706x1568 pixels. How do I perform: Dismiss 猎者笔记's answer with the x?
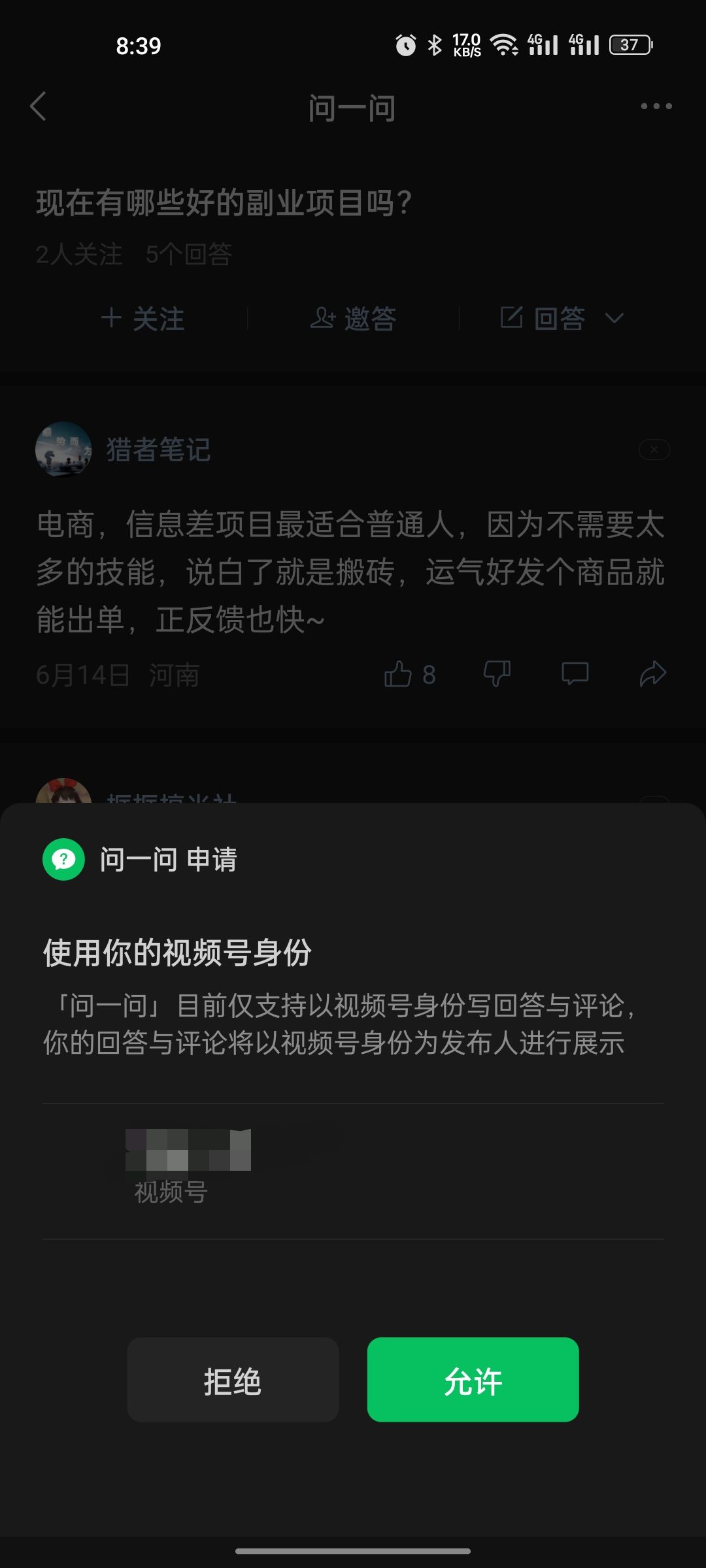653,449
